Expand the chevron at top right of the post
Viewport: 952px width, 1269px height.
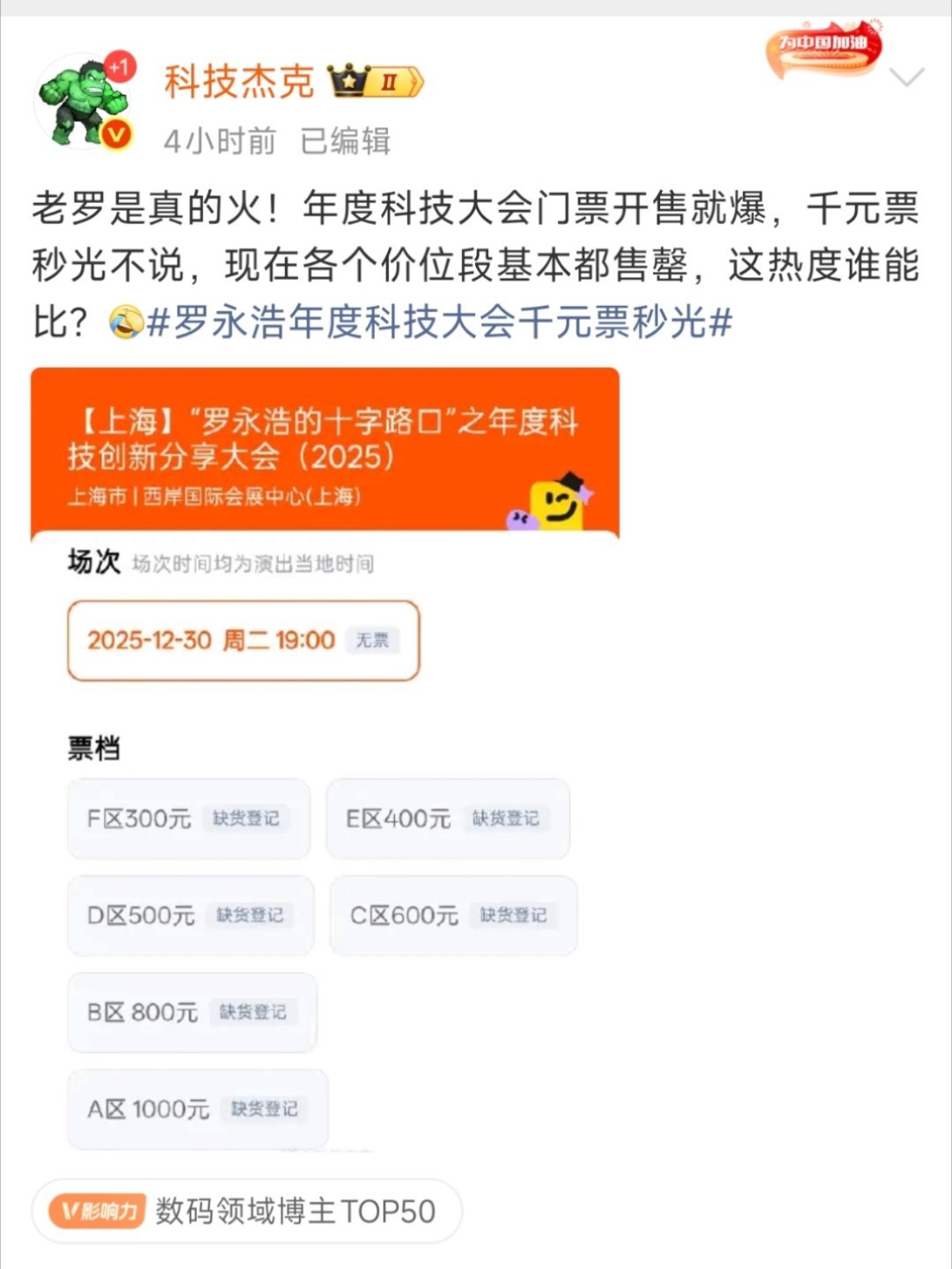[x=906, y=78]
